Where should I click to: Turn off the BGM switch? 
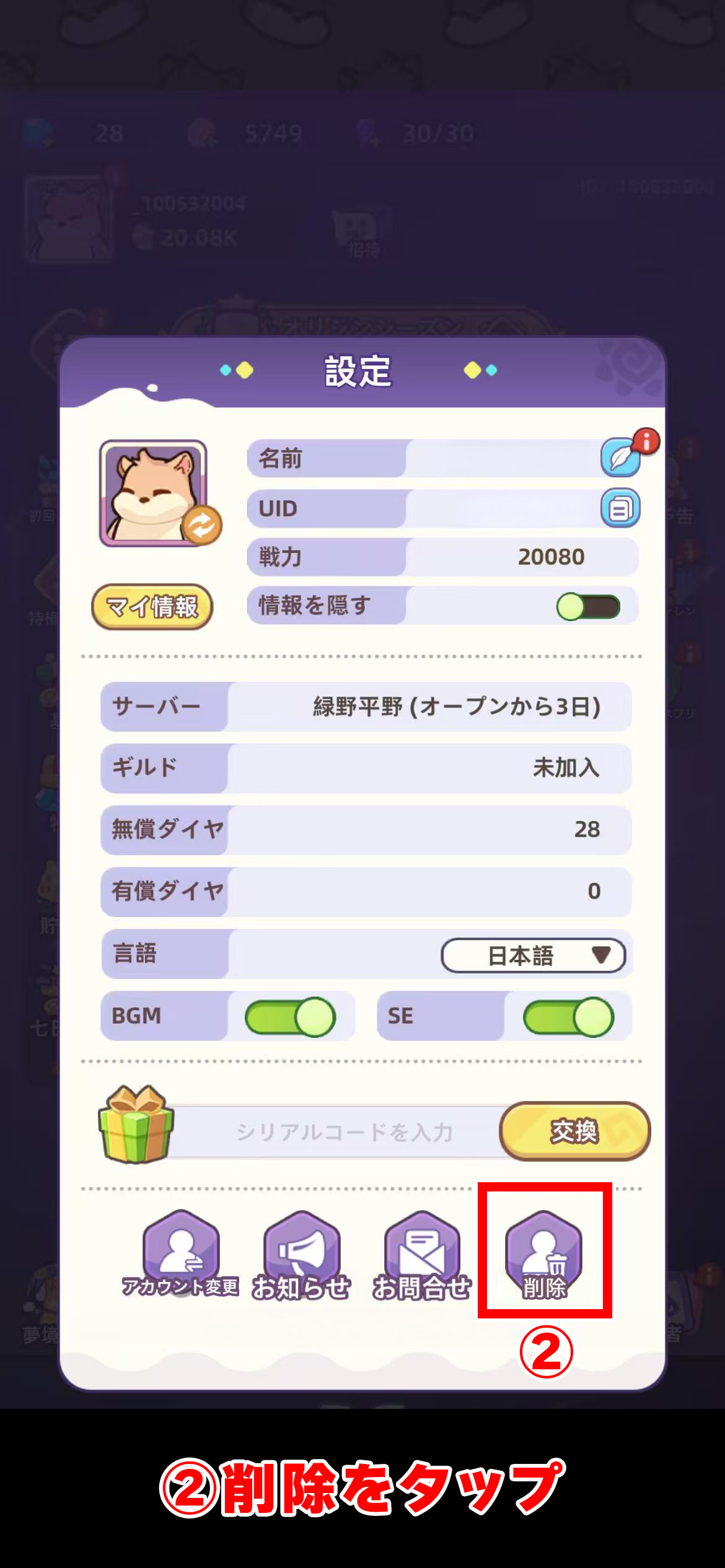pos(290,1016)
